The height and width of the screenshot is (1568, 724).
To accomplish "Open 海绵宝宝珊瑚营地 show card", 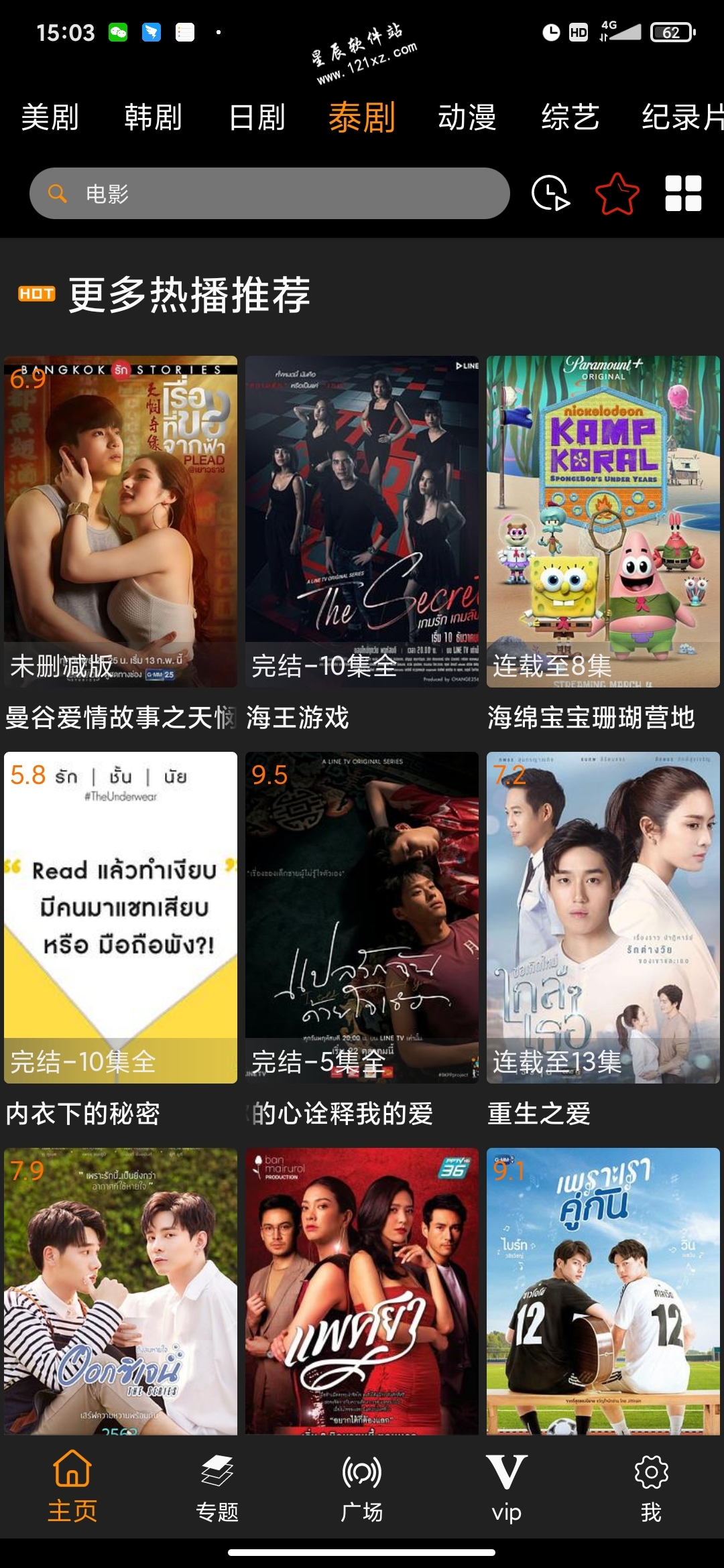I will coord(603,521).
